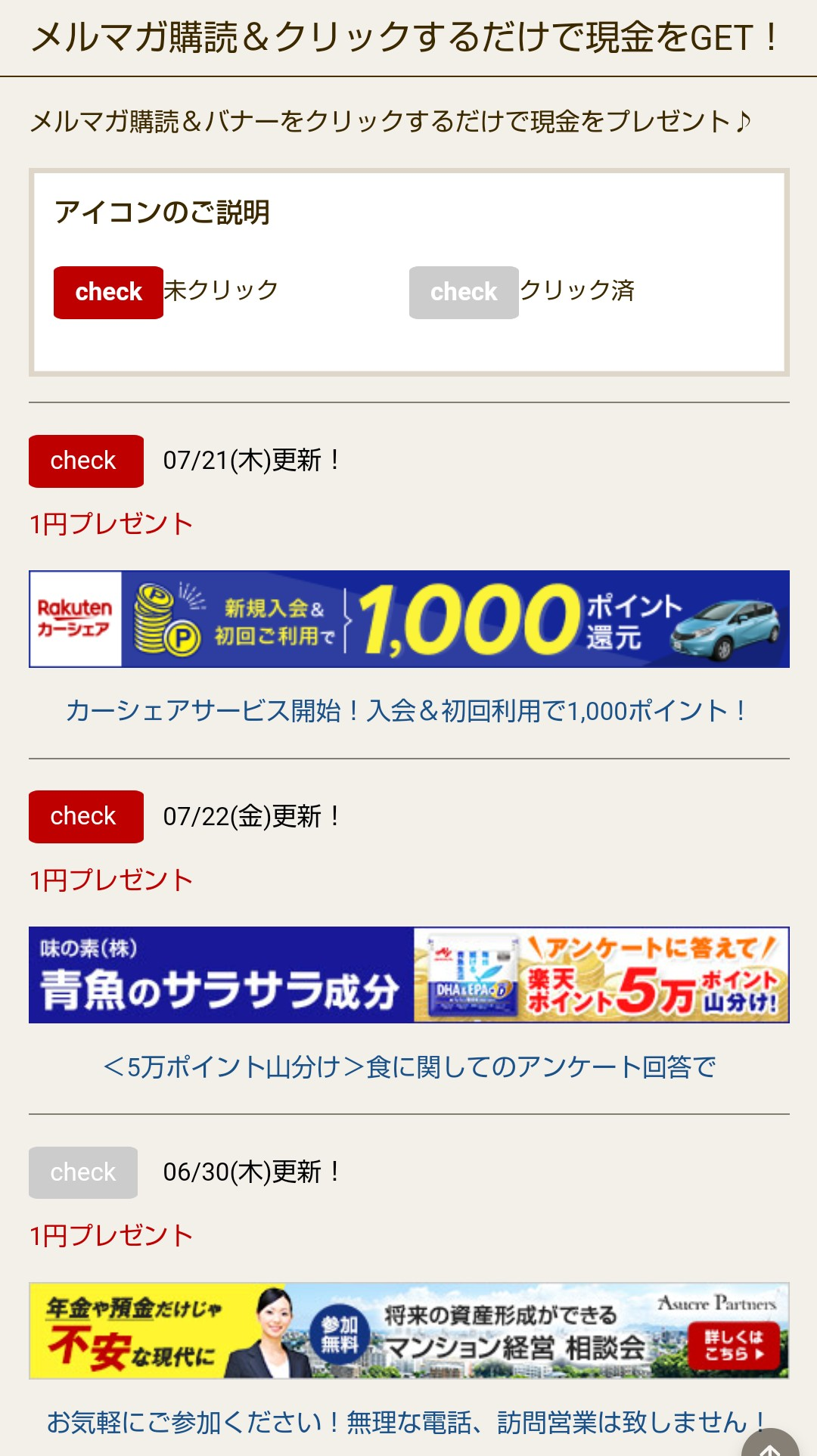This screenshot has height=1456, width=817.
Task: Tap the red check button for 07/21
Action: [86, 461]
